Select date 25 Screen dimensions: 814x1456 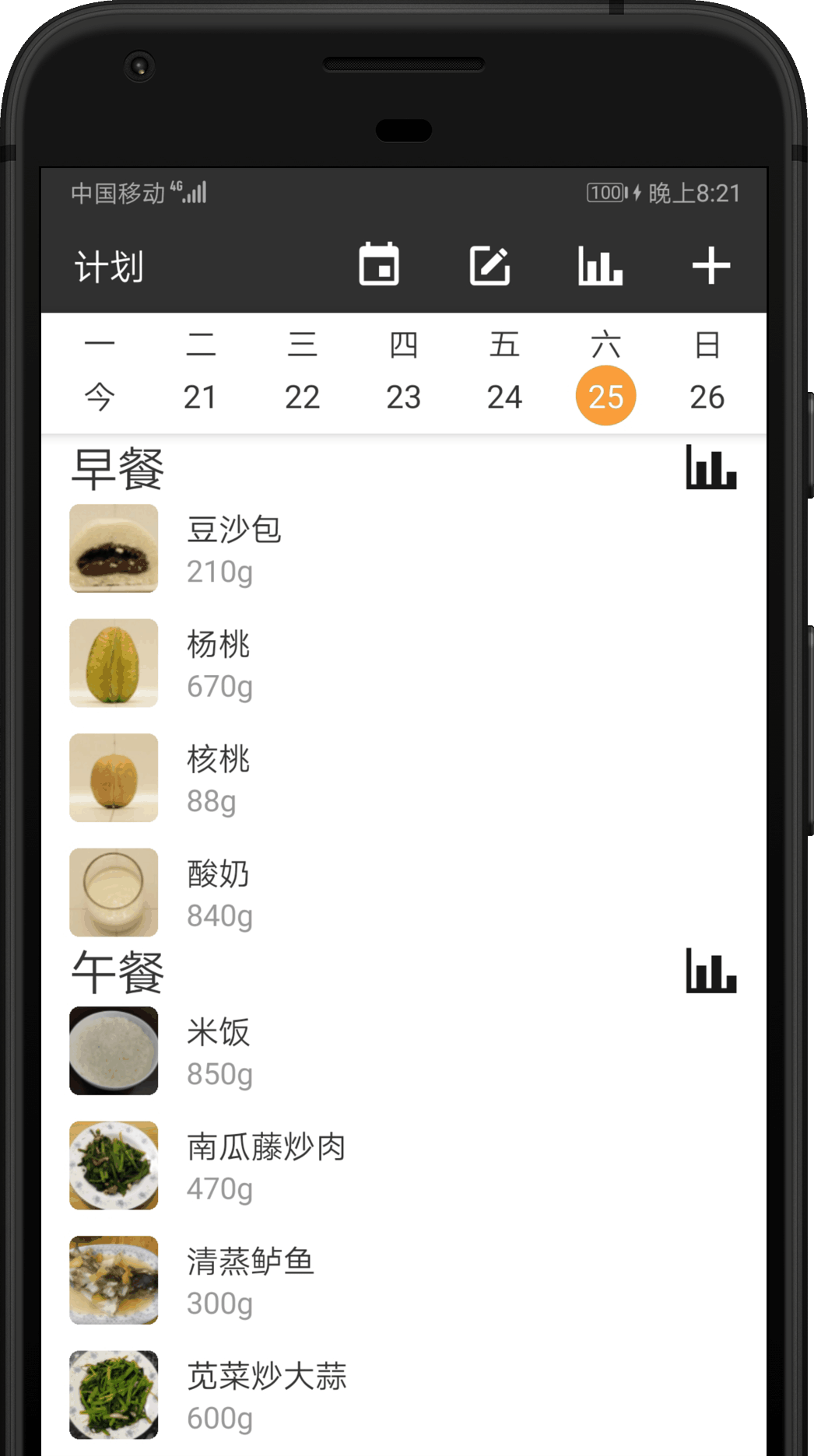[605, 396]
